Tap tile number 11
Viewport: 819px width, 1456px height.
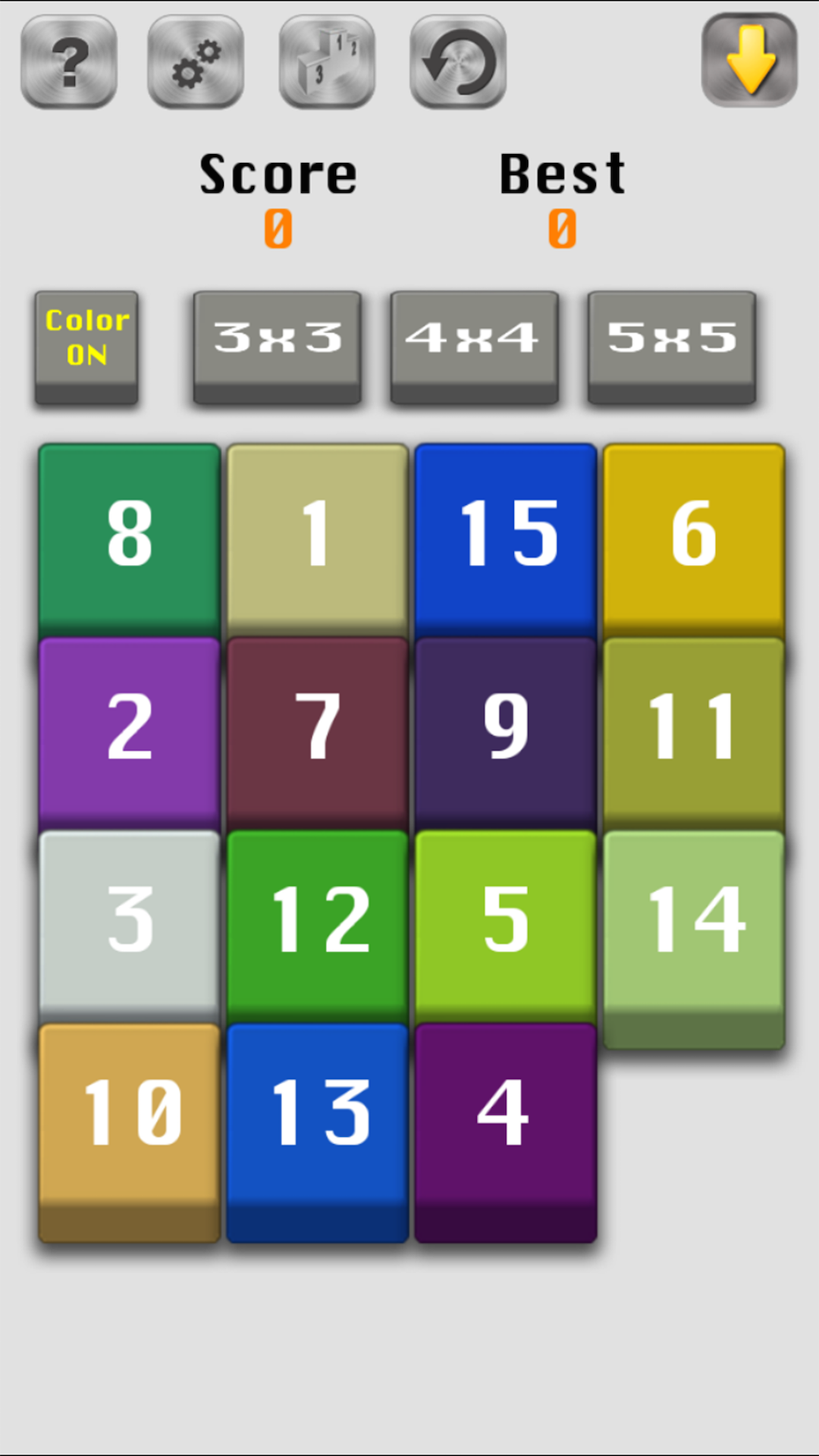[694, 733]
